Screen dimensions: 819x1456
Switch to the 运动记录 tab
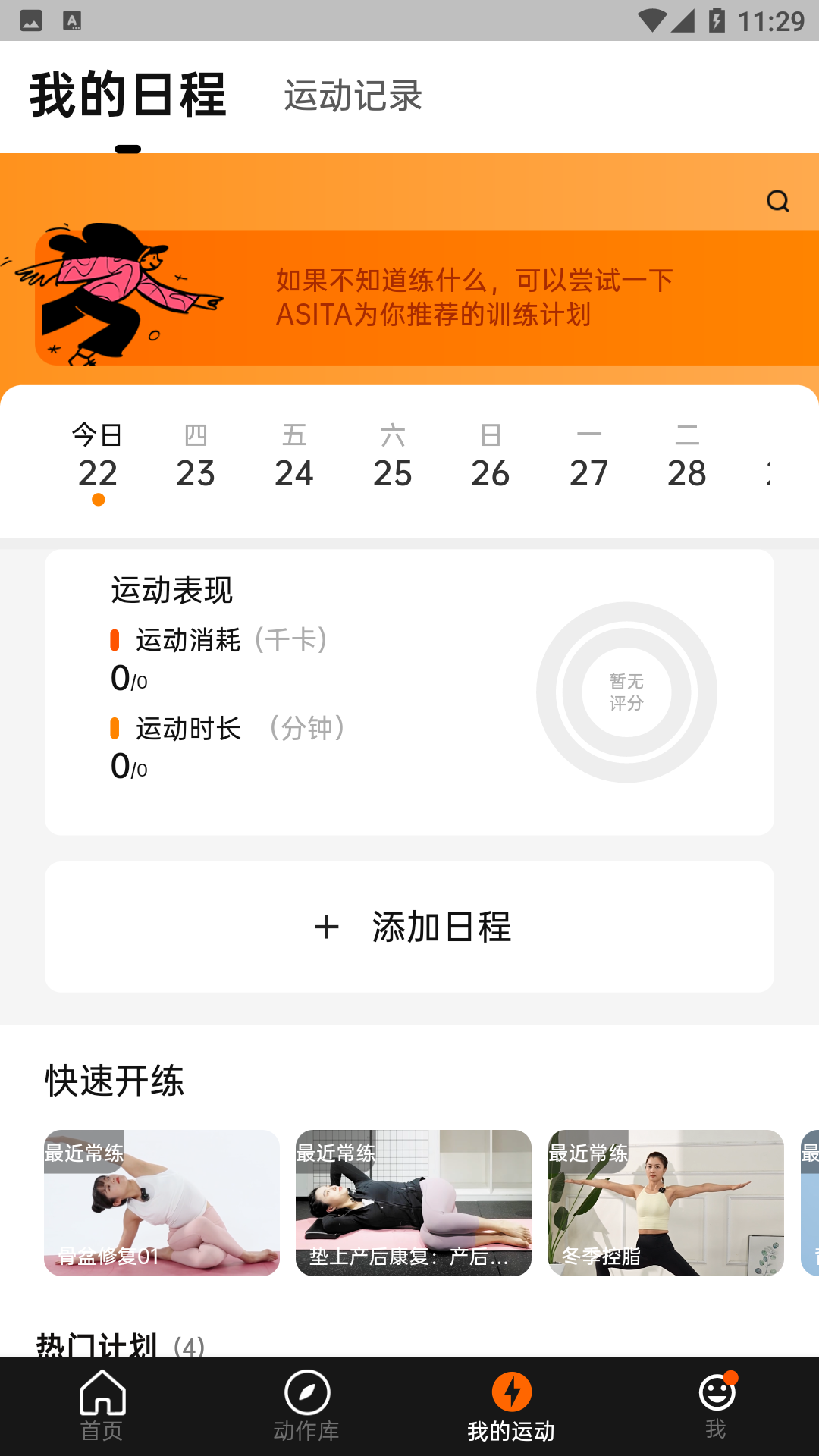(x=353, y=96)
